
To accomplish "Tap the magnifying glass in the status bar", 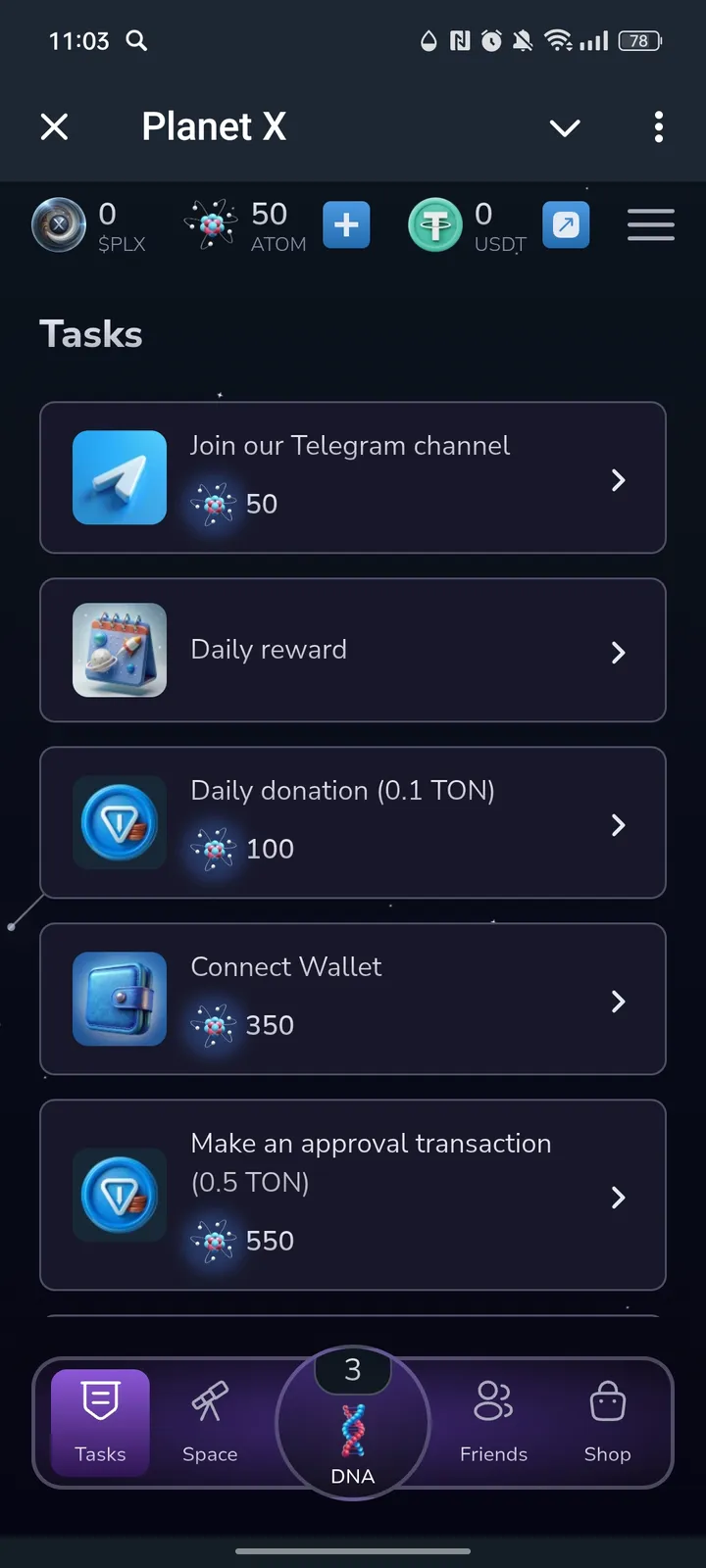I will click(x=137, y=41).
